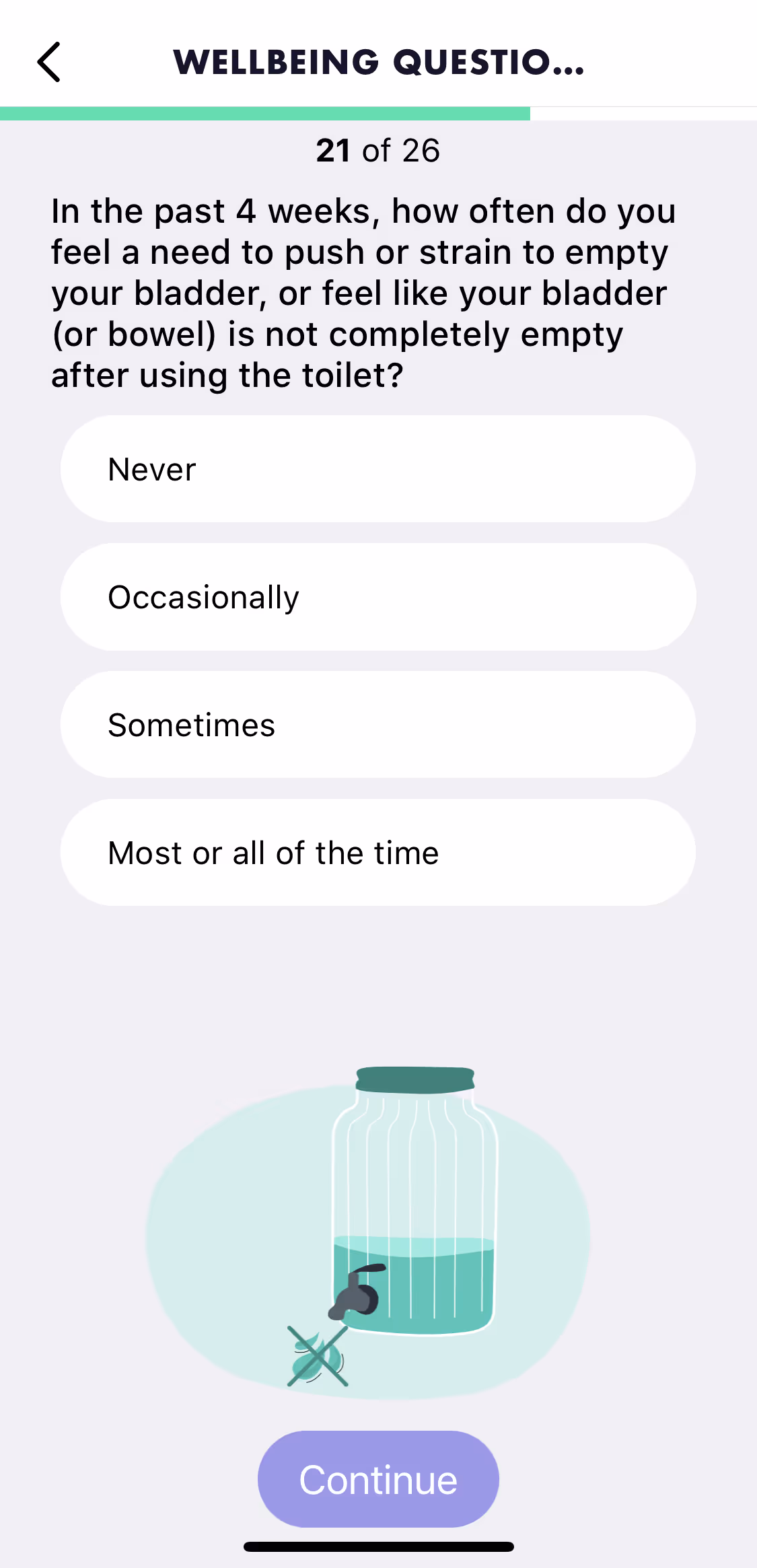Open the truncated Wellbeing Questionnaire title
Viewport: 757px width, 1568px height.
(378, 63)
